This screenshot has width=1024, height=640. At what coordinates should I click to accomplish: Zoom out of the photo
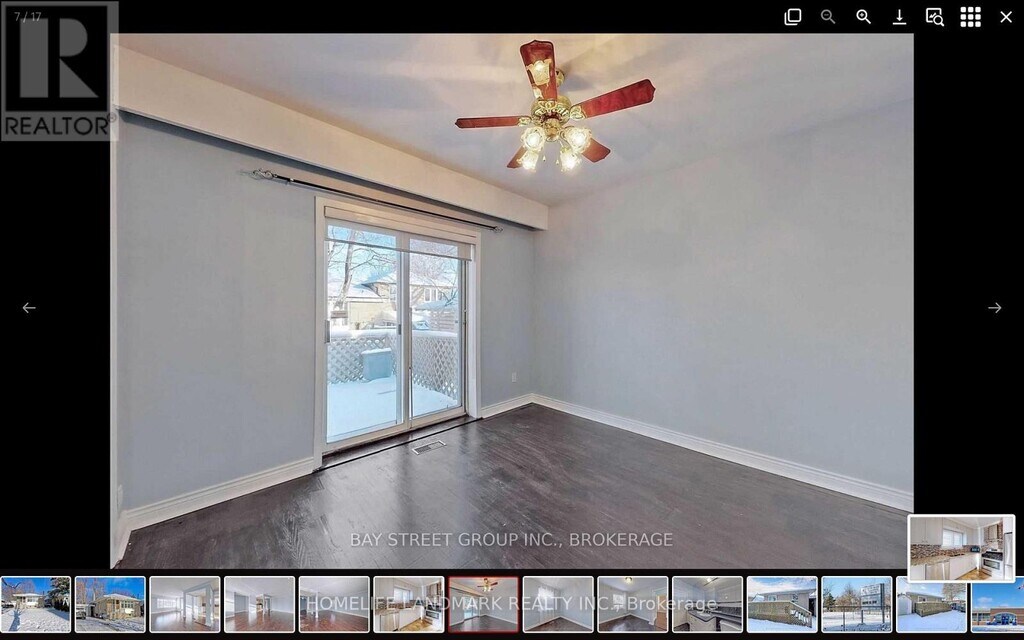tap(828, 17)
